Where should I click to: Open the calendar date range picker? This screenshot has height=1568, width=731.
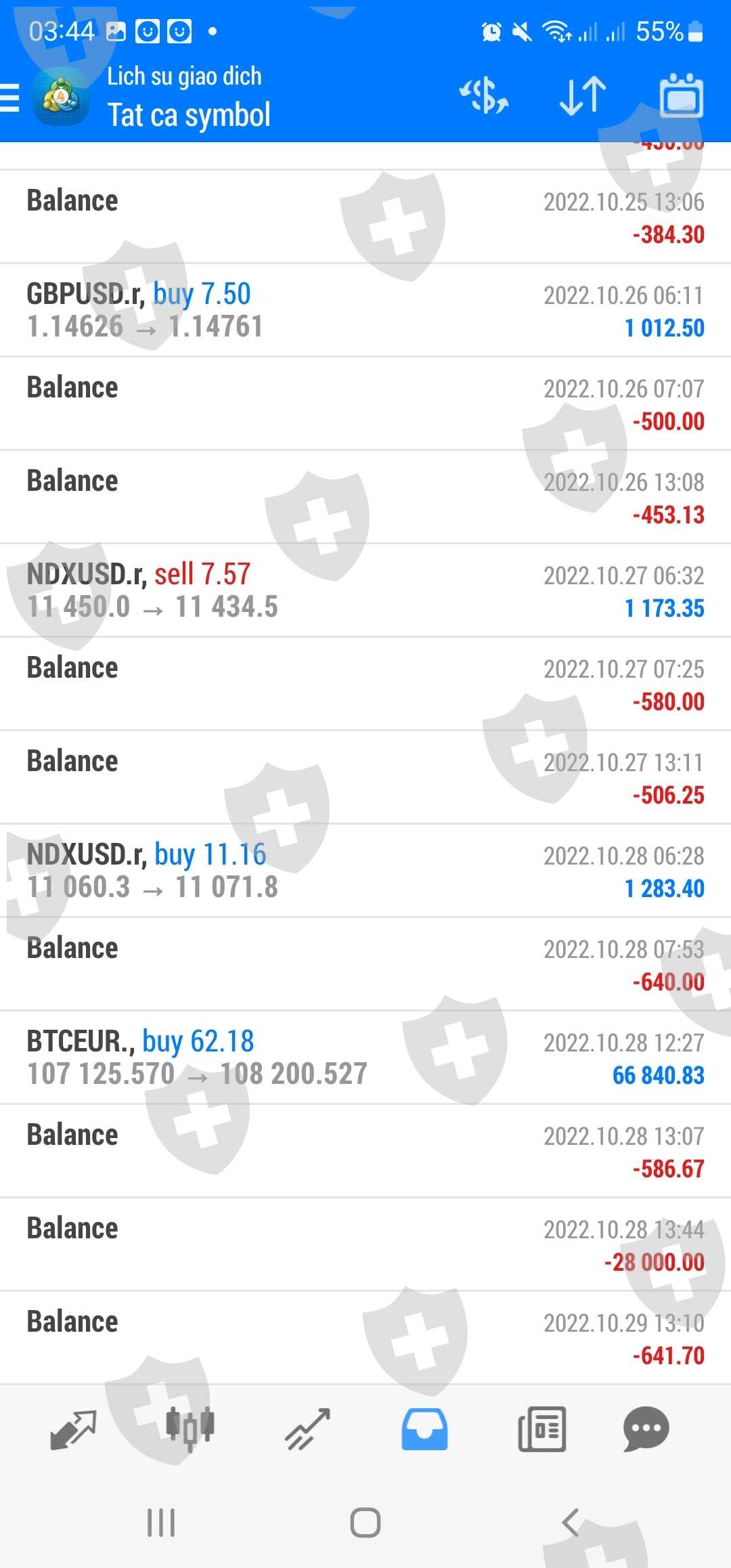(x=681, y=95)
